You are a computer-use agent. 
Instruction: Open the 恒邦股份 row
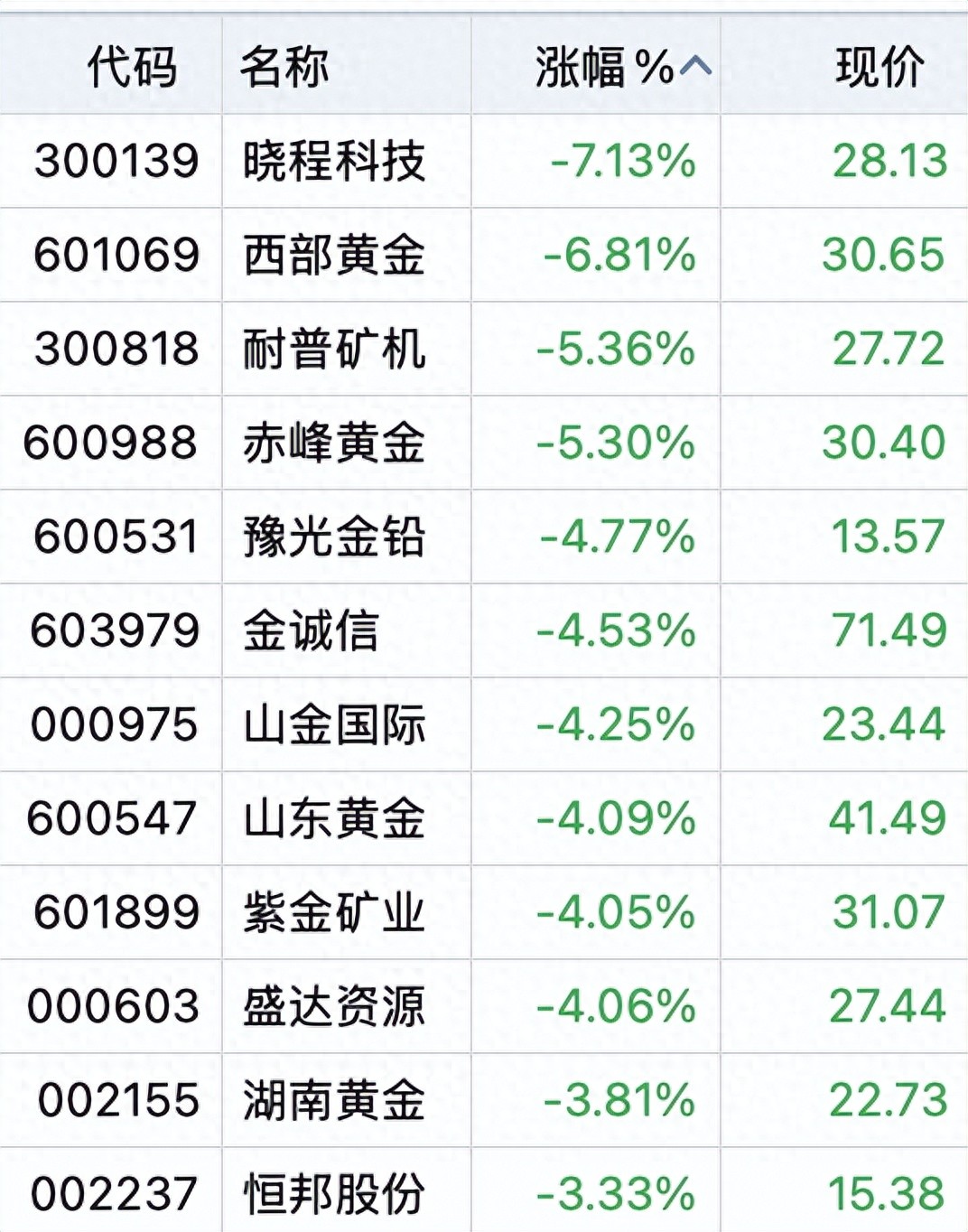click(x=333, y=1194)
